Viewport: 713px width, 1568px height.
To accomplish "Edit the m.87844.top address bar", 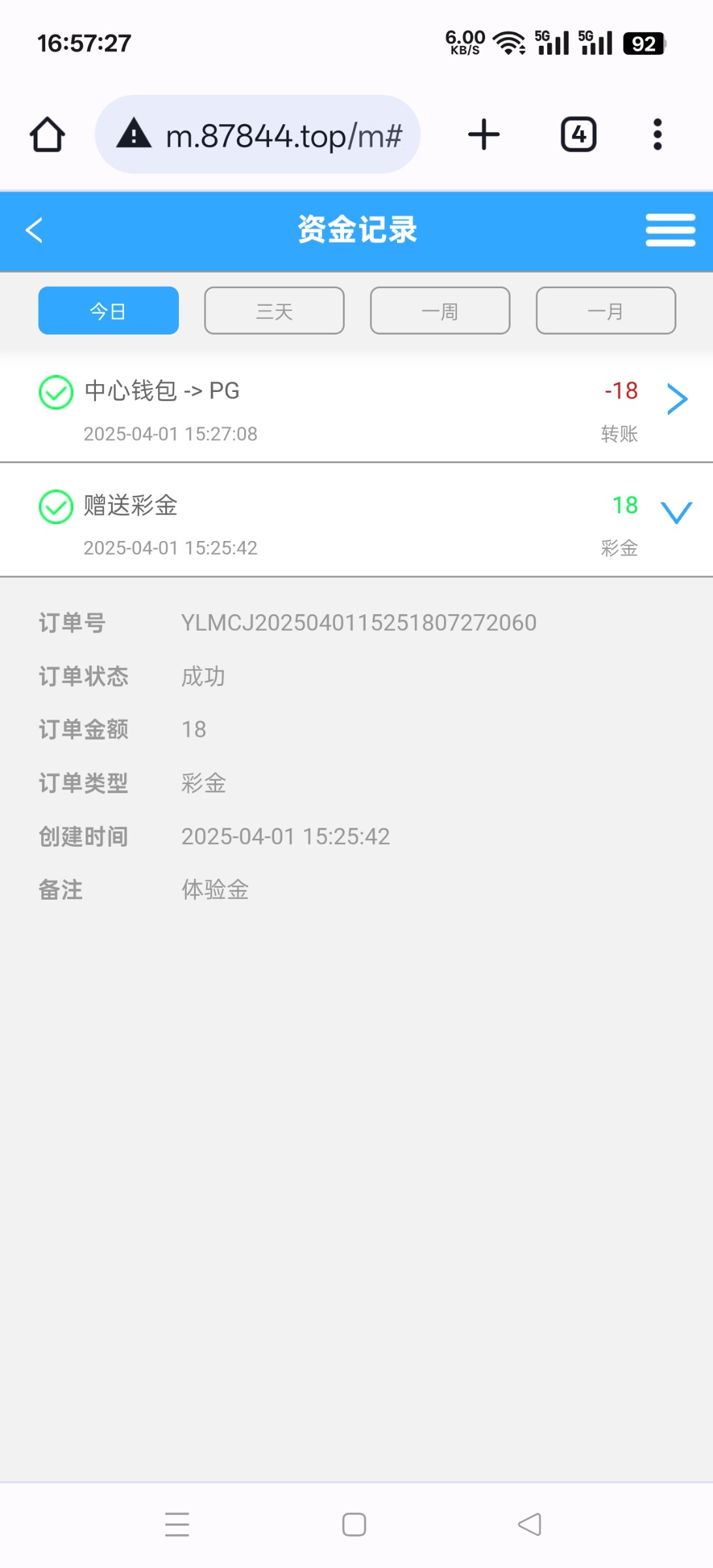I will tap(258, 135).
